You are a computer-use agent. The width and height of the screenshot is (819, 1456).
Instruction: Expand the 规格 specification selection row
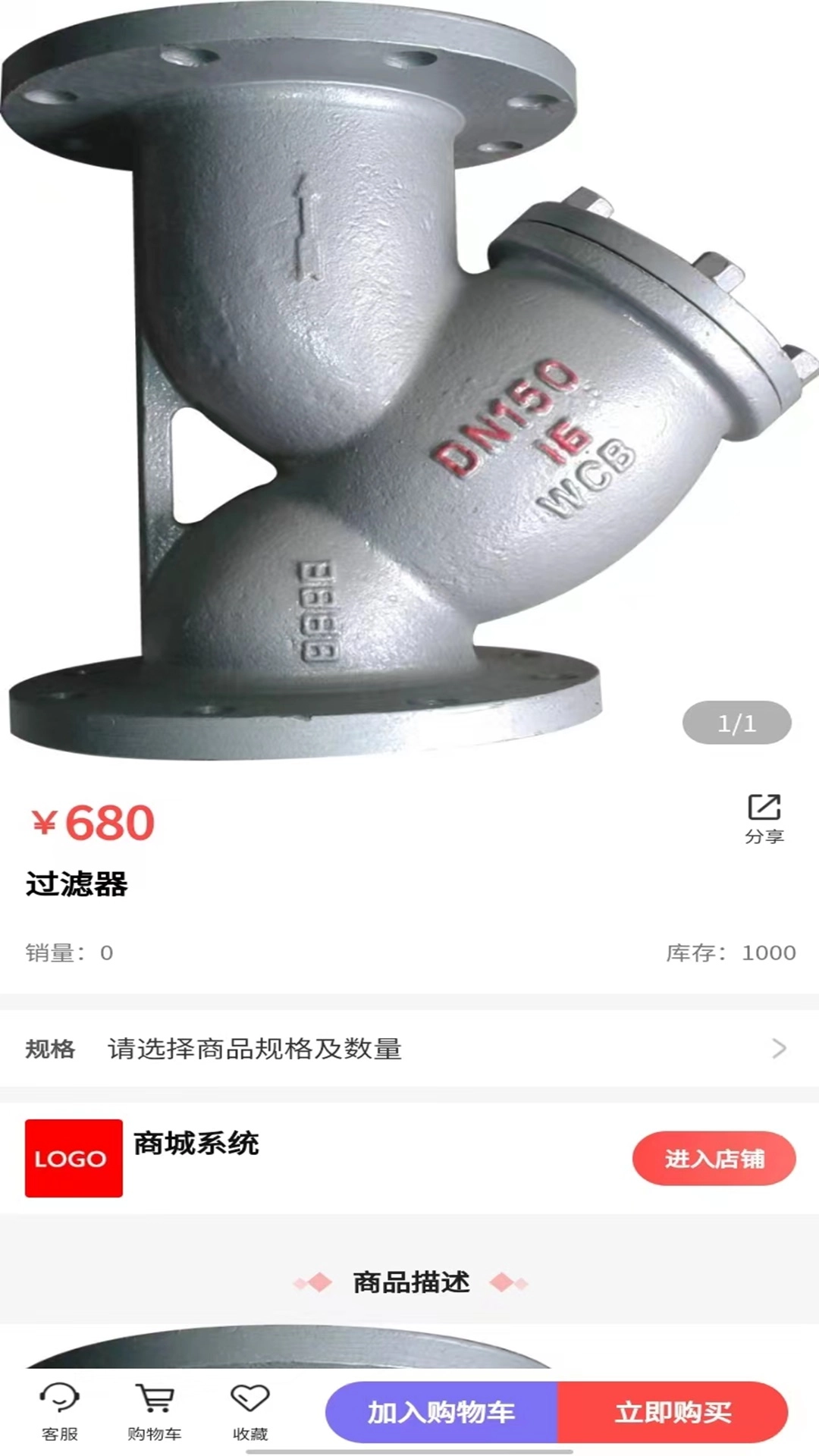coord(409,1049)
